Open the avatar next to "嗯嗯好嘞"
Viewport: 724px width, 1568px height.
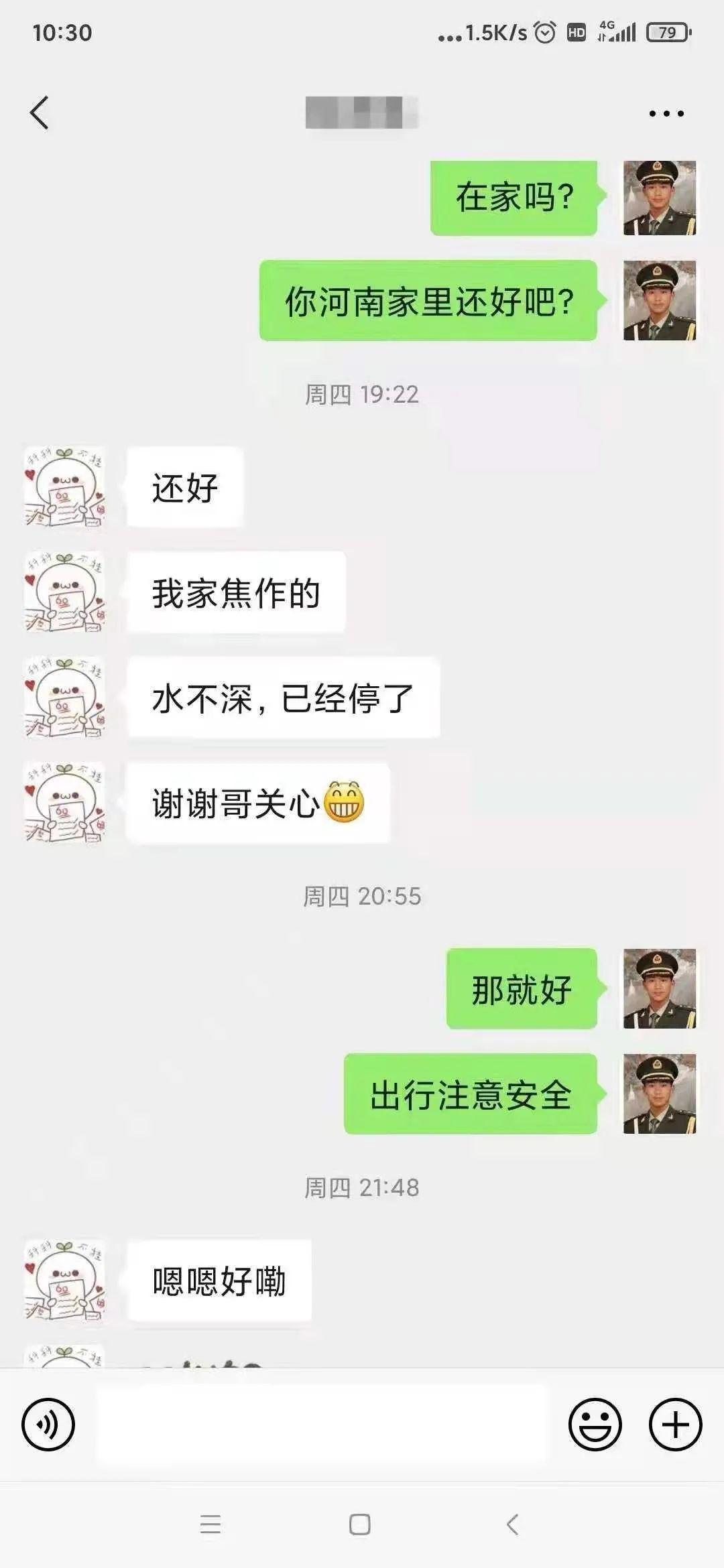tap(64, 1280)
